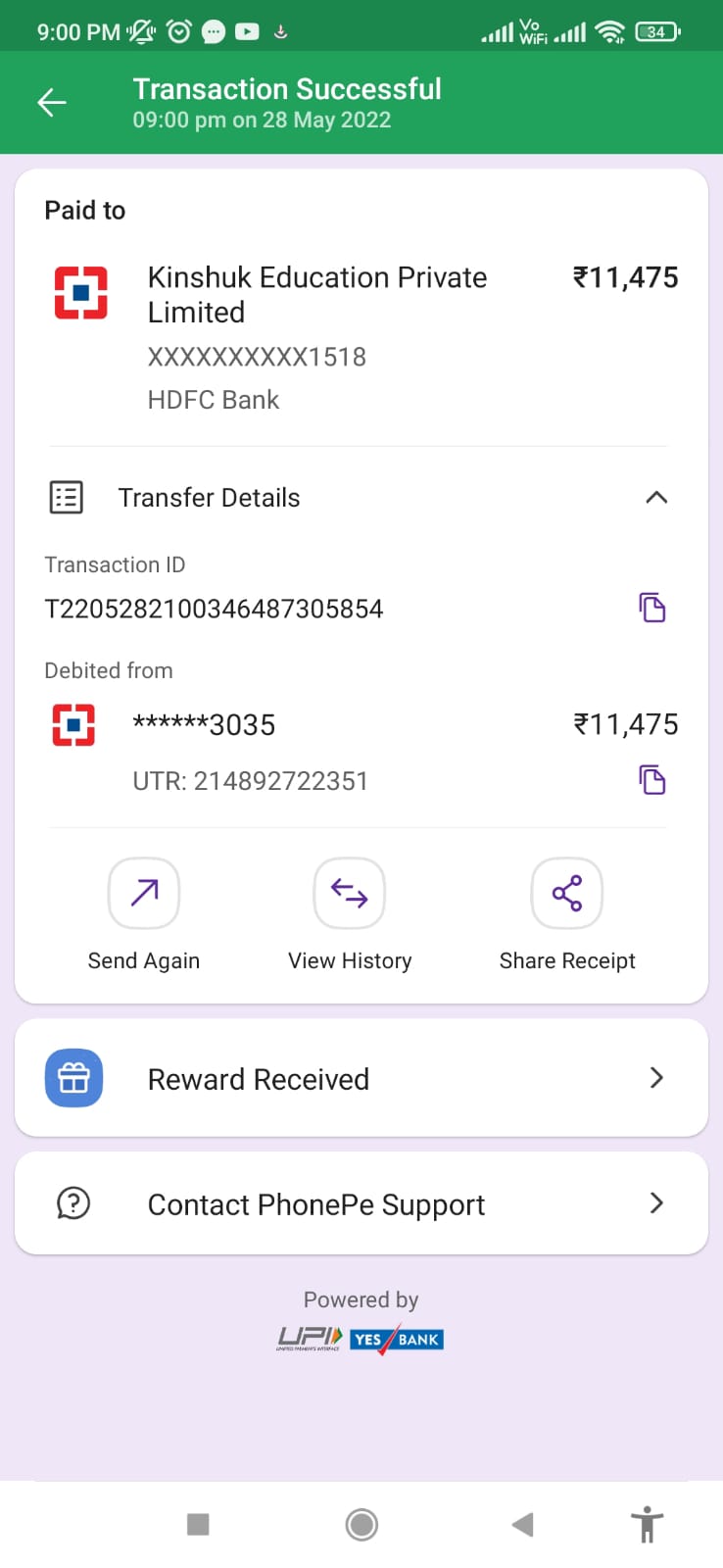The image size is (723, 1568).
Task: Go to the phone's home screen
Action: 361,1524
